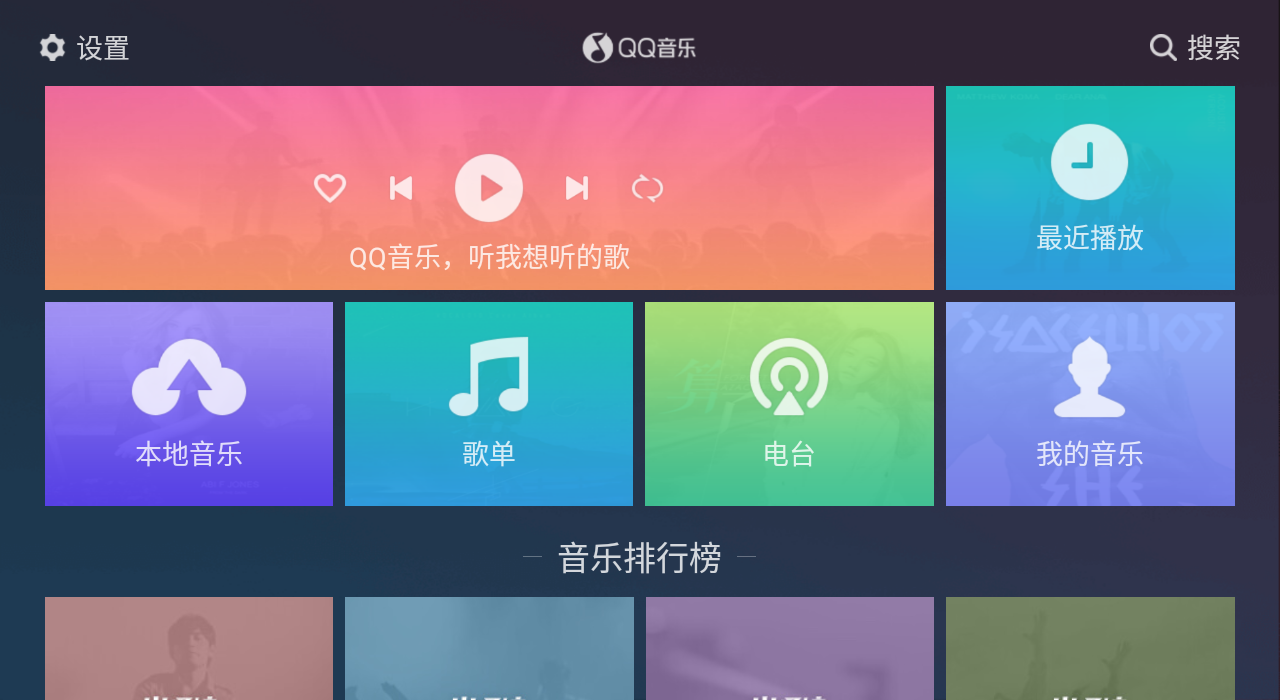Open the 电台 radio tile
This screenshot has width=1280, height=700.
click(x=789, y=404)
